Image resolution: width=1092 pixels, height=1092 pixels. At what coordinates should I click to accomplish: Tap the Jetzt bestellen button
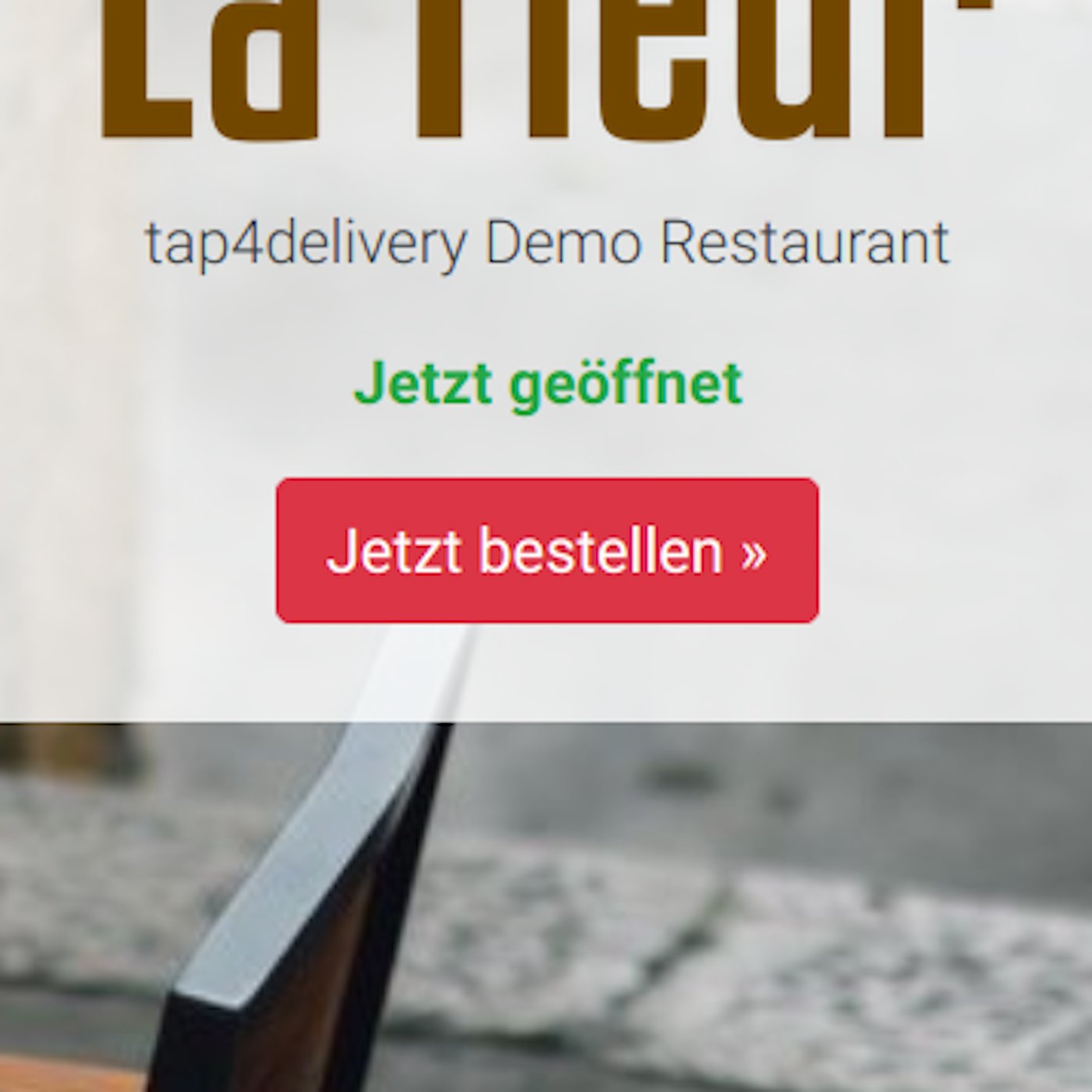tap(547, 551)
